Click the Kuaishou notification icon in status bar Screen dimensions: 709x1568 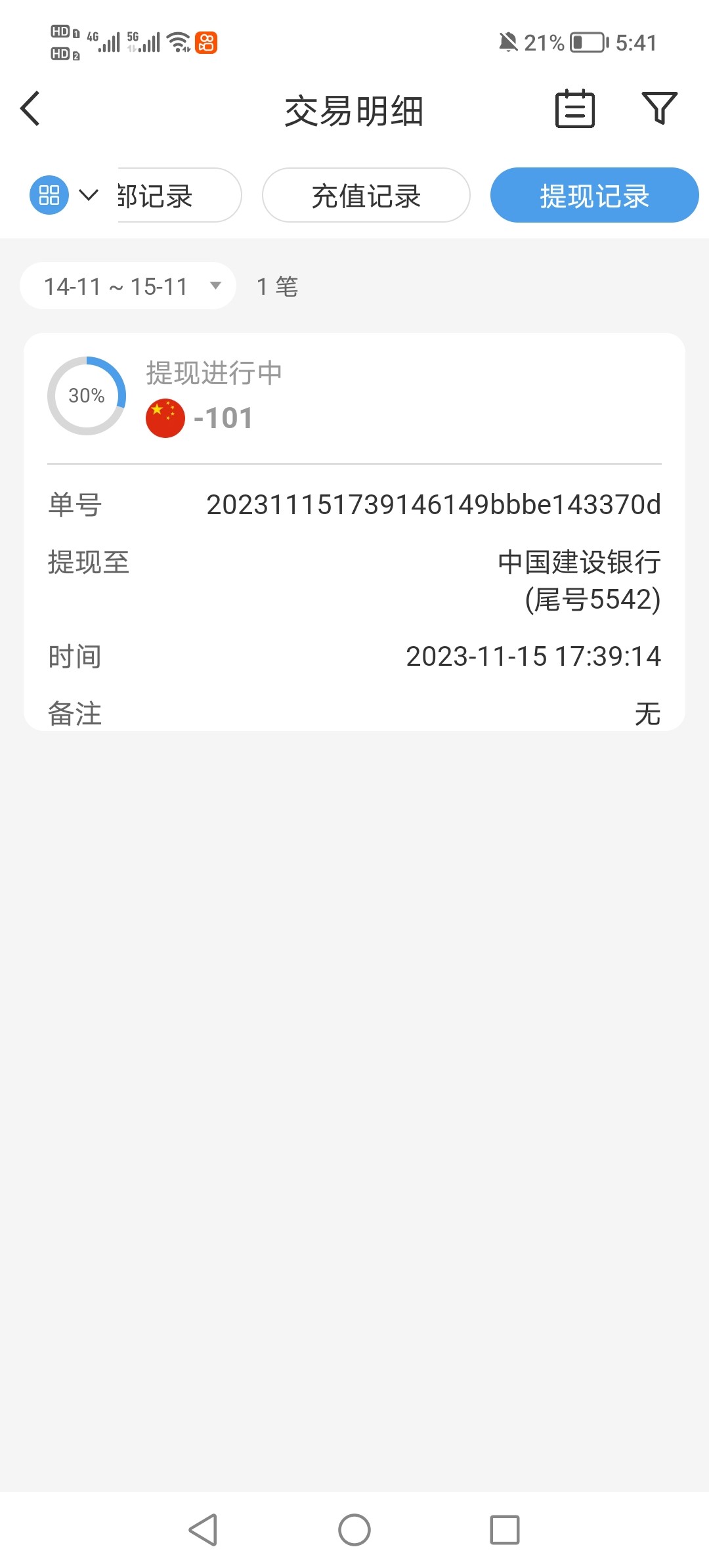pos(205,43)
